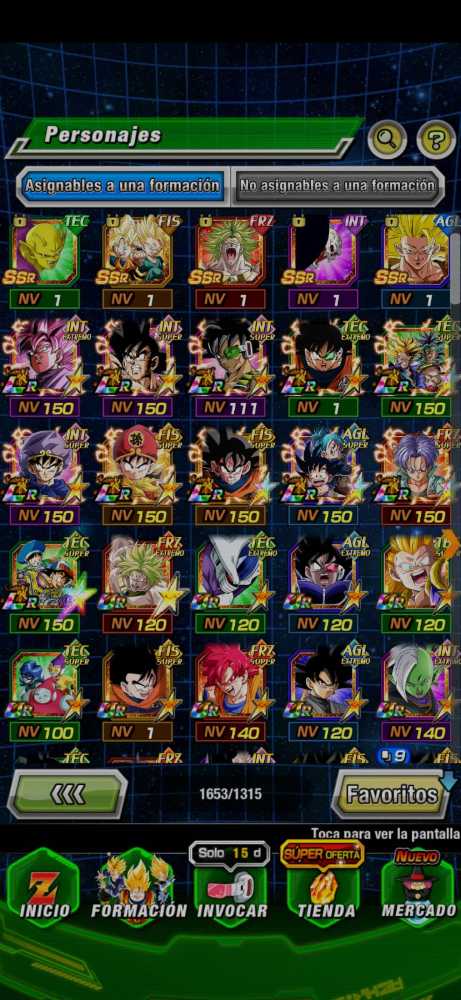
Task: Go back with the triple arrow button
Action: tap(67, 794)
